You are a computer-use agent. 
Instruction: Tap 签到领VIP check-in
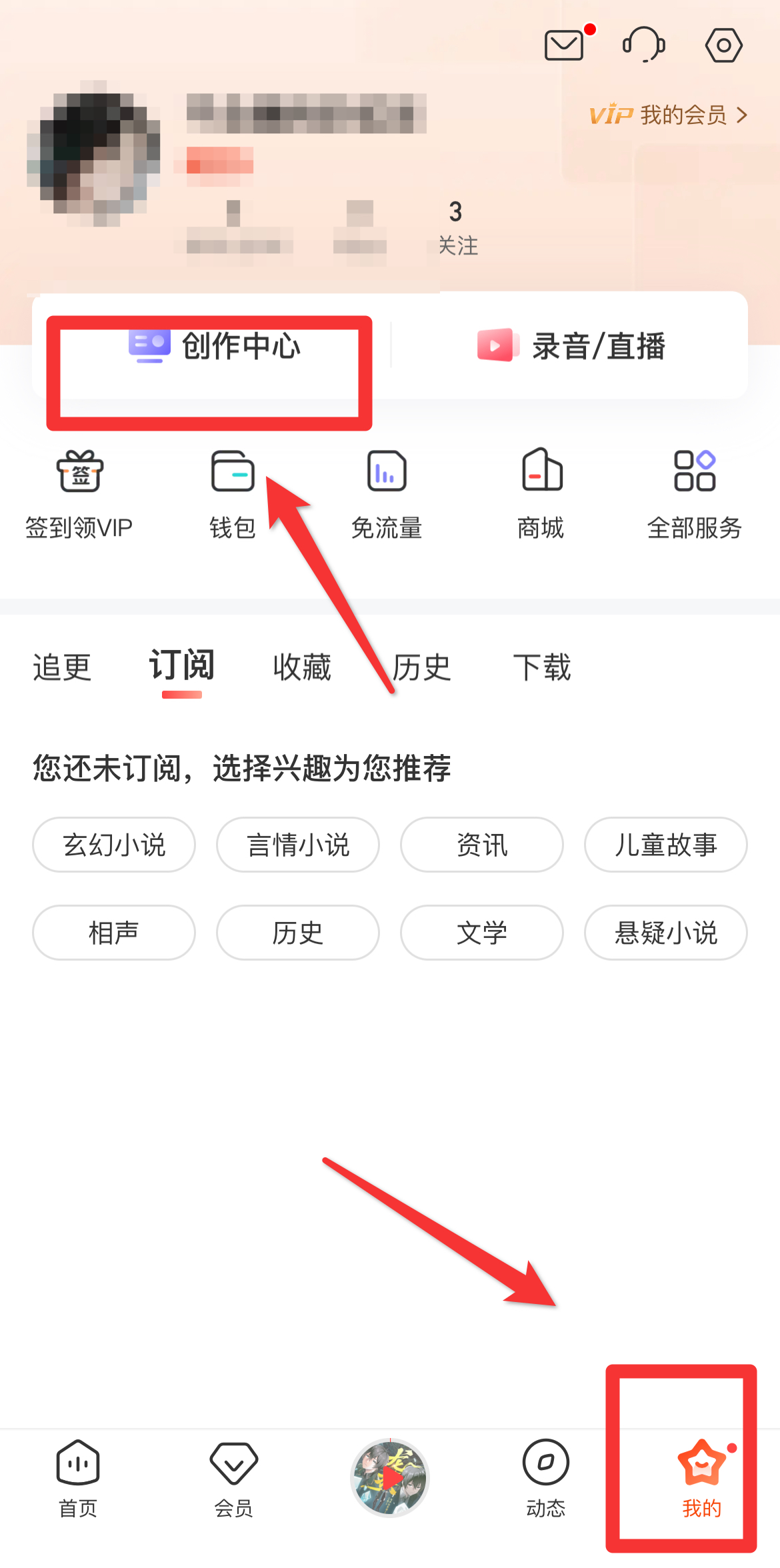pos(79,493)
